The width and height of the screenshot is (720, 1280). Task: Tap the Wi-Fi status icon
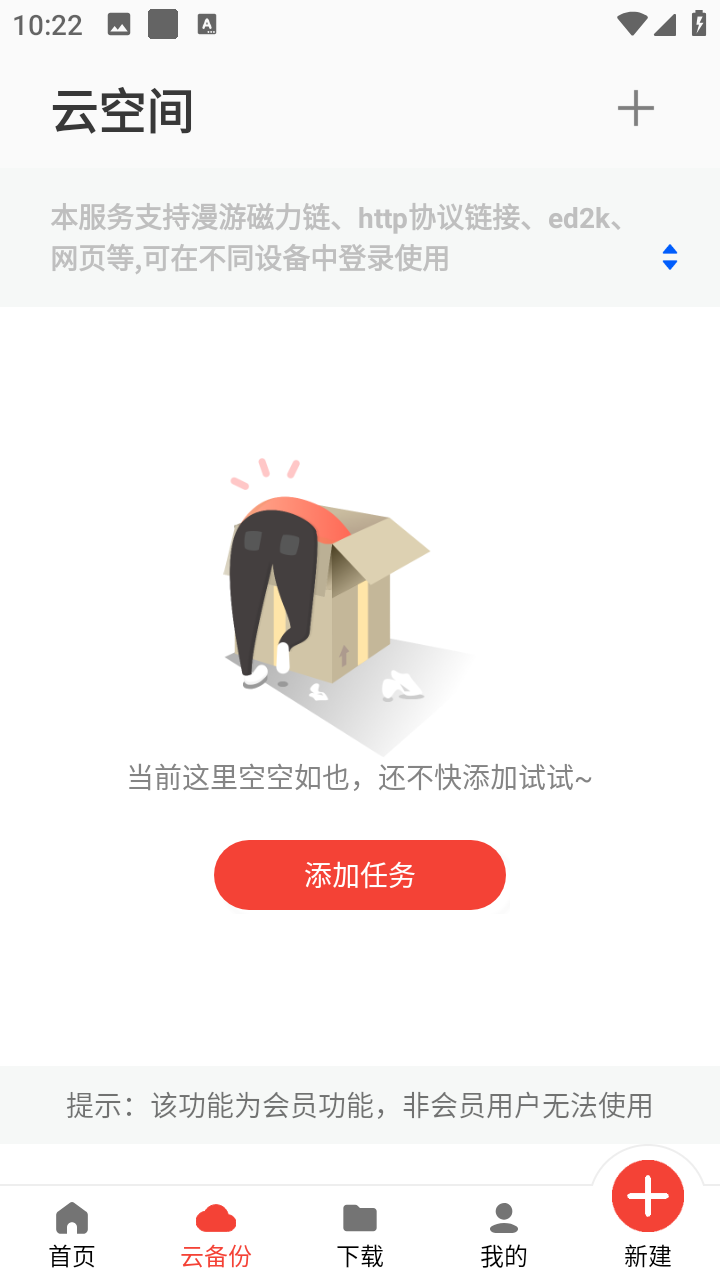coord(632,23)
